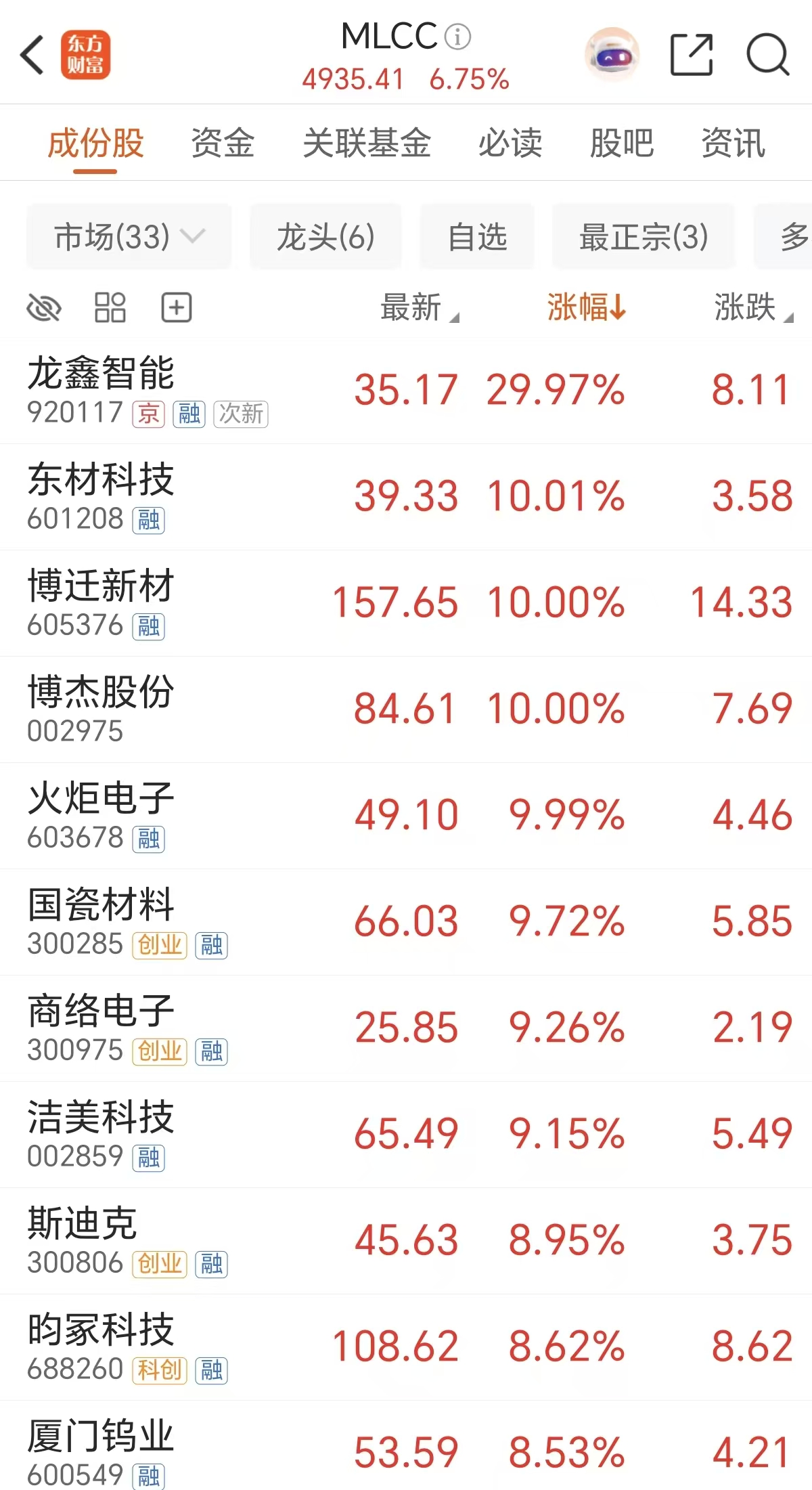Sort by 涨幅 column header
This screenshot has height=1490, width=812.
point(587,307)
